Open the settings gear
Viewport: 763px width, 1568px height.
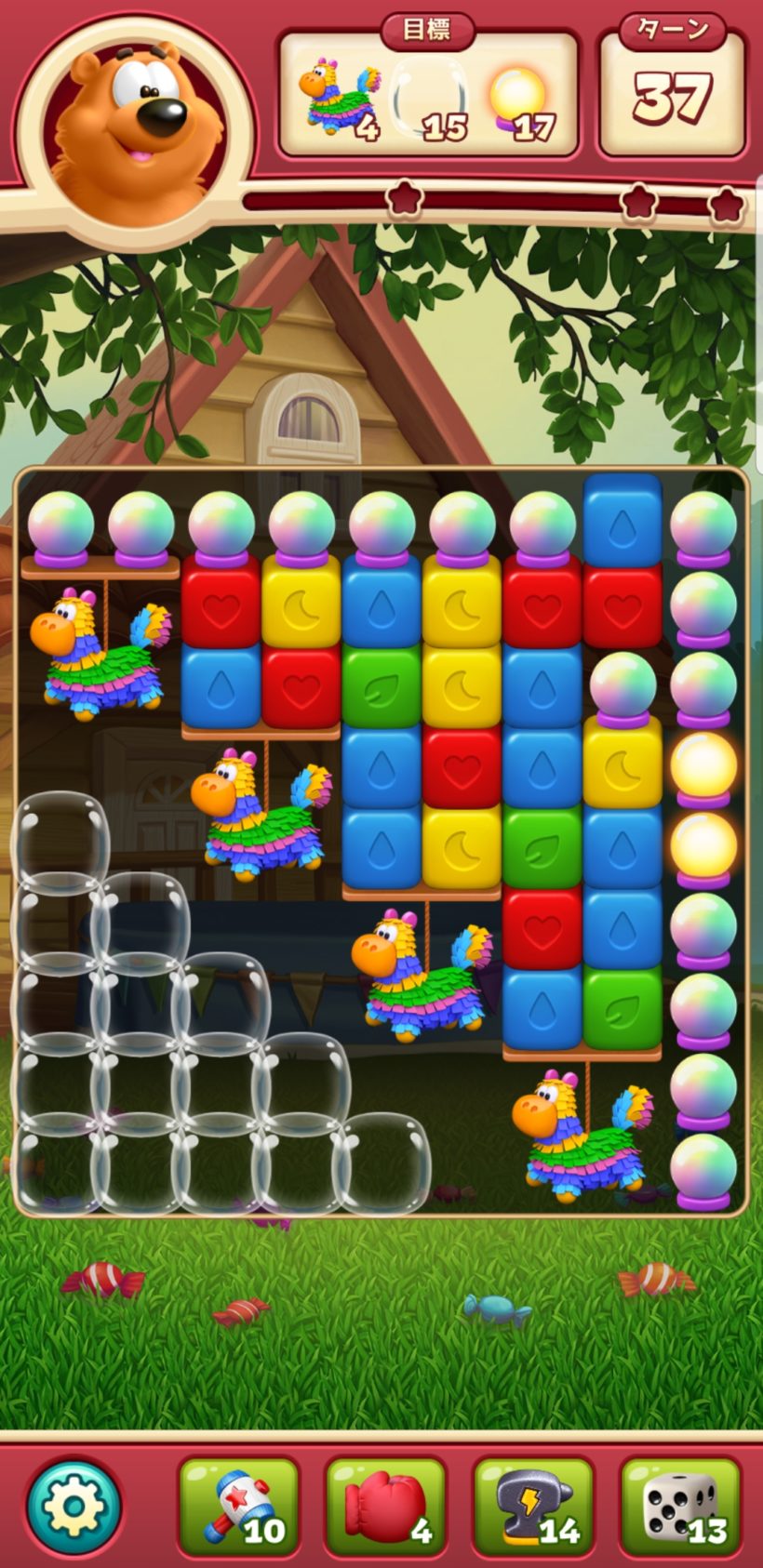tap(74, 1504)
